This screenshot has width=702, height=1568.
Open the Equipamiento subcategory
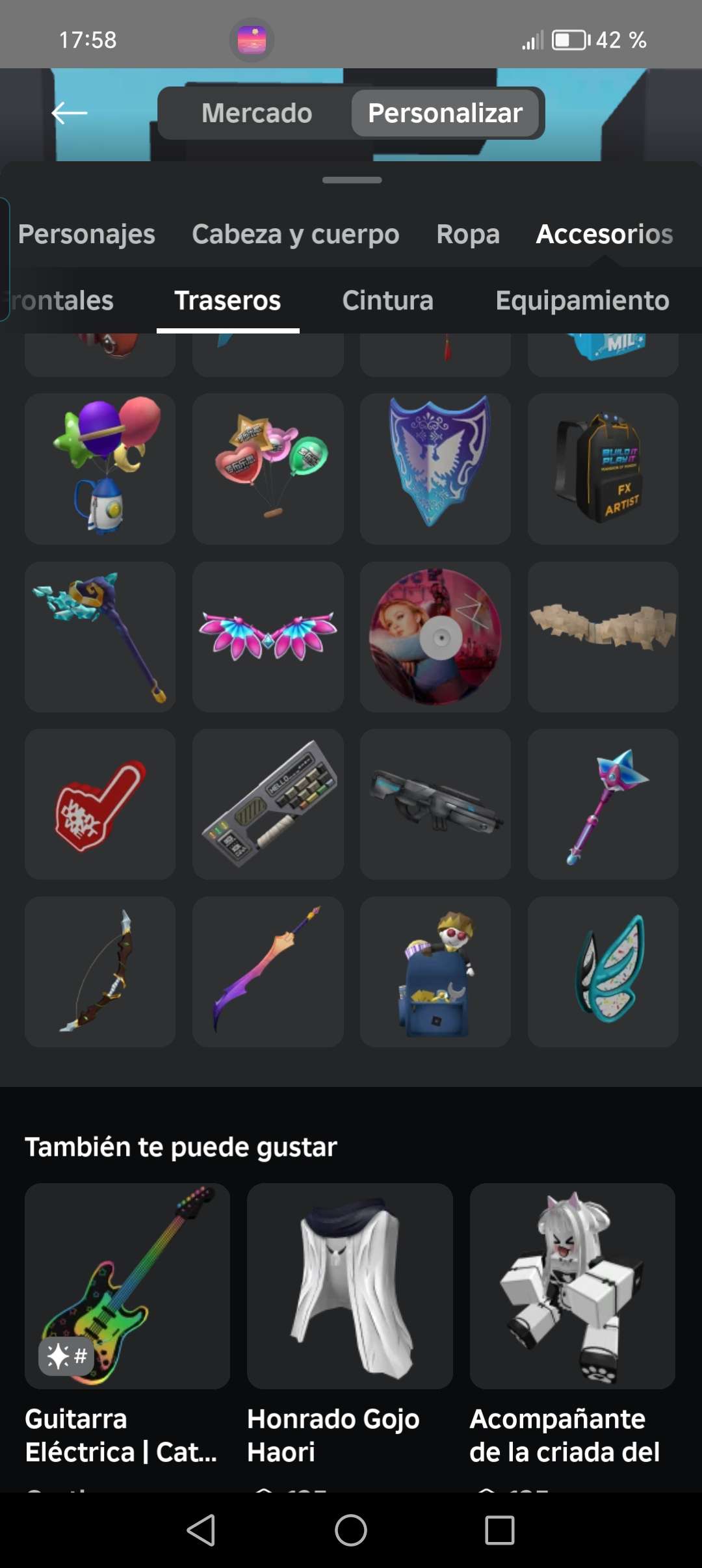click(x=582, y=300)
